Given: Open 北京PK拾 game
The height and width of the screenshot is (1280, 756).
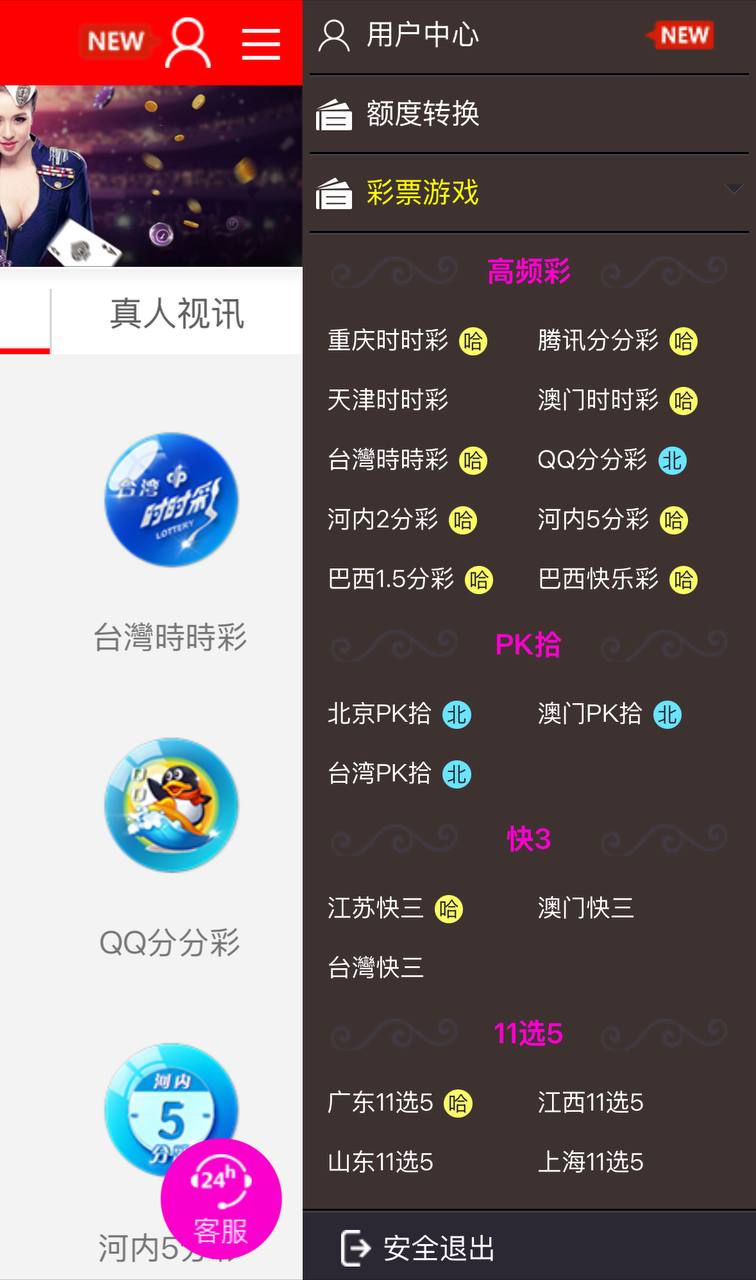Looking at the screenshot, I should (380, 714).
